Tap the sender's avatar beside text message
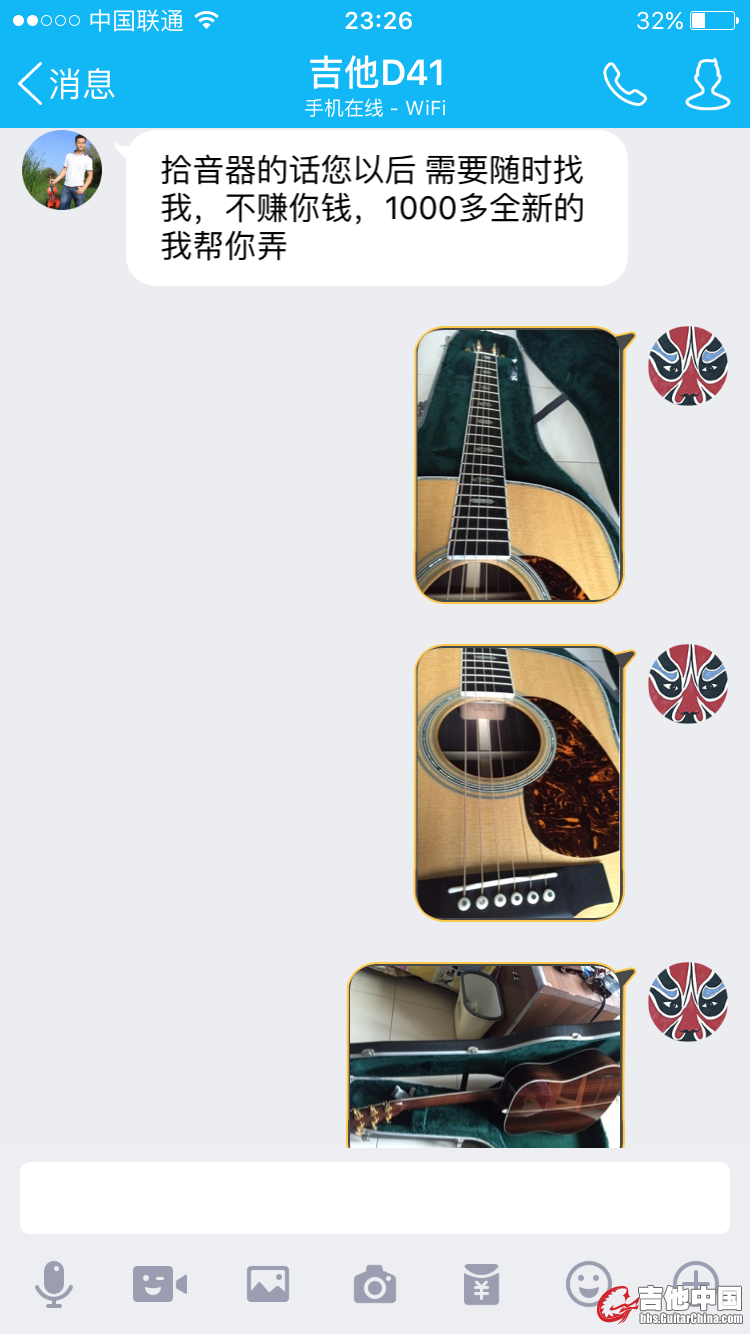750x1334 pixels. [x=62, y=170]
